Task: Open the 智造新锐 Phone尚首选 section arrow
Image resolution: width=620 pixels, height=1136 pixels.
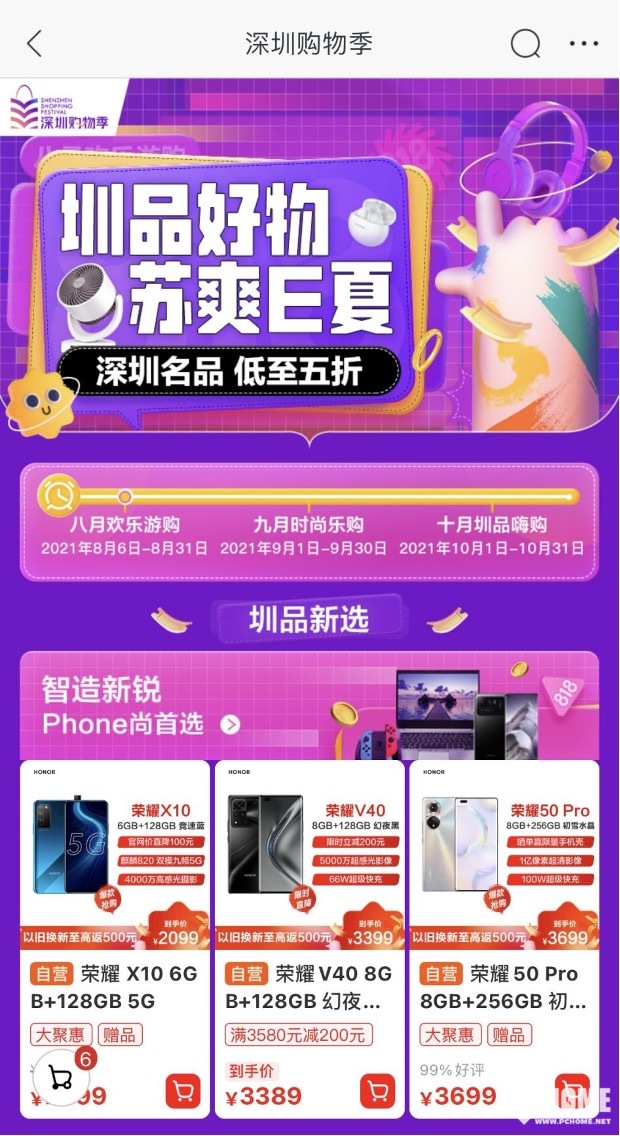Action: tap(231, 724)
